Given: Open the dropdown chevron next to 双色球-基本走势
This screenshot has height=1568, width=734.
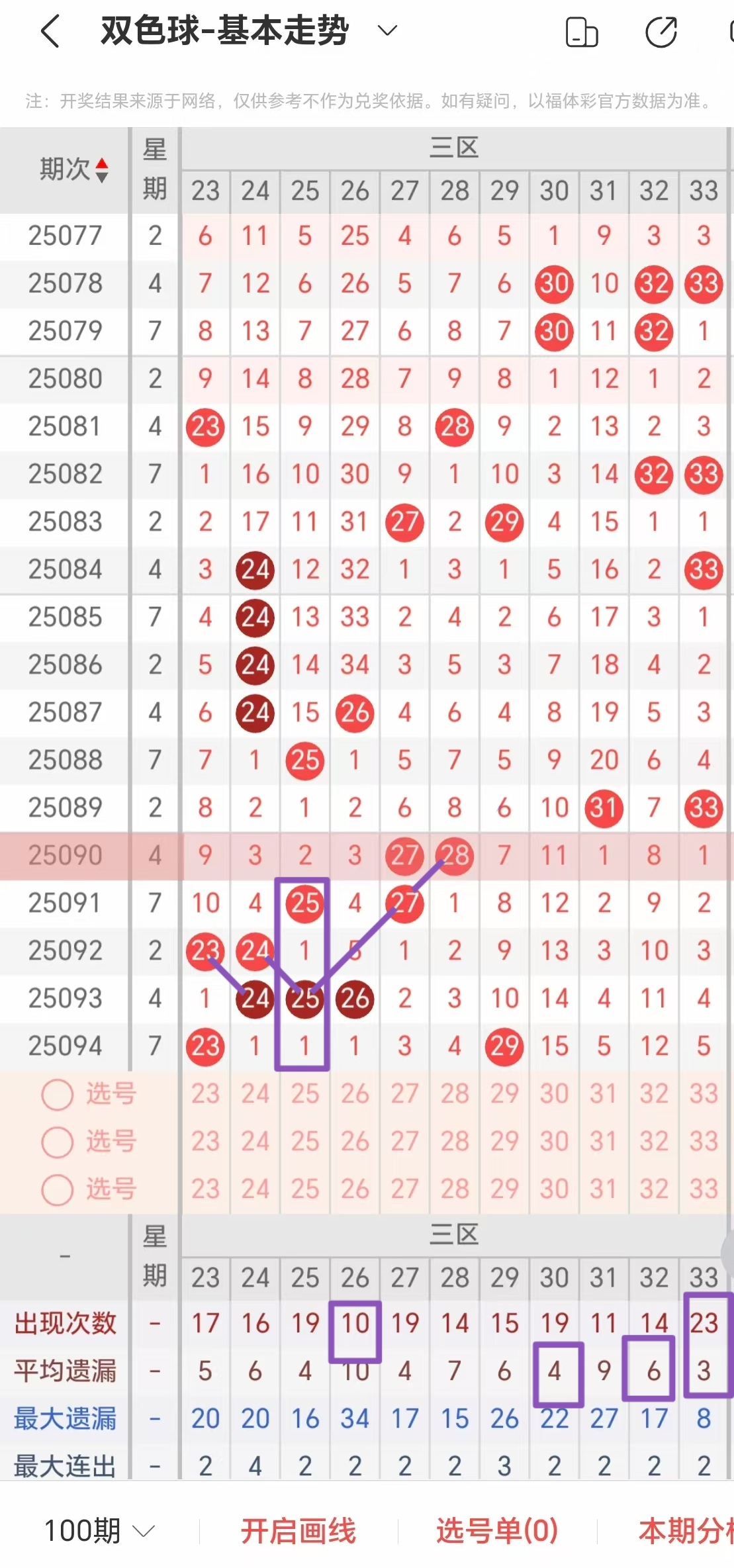Looking at the screenshot, I should tap(387, 31).
